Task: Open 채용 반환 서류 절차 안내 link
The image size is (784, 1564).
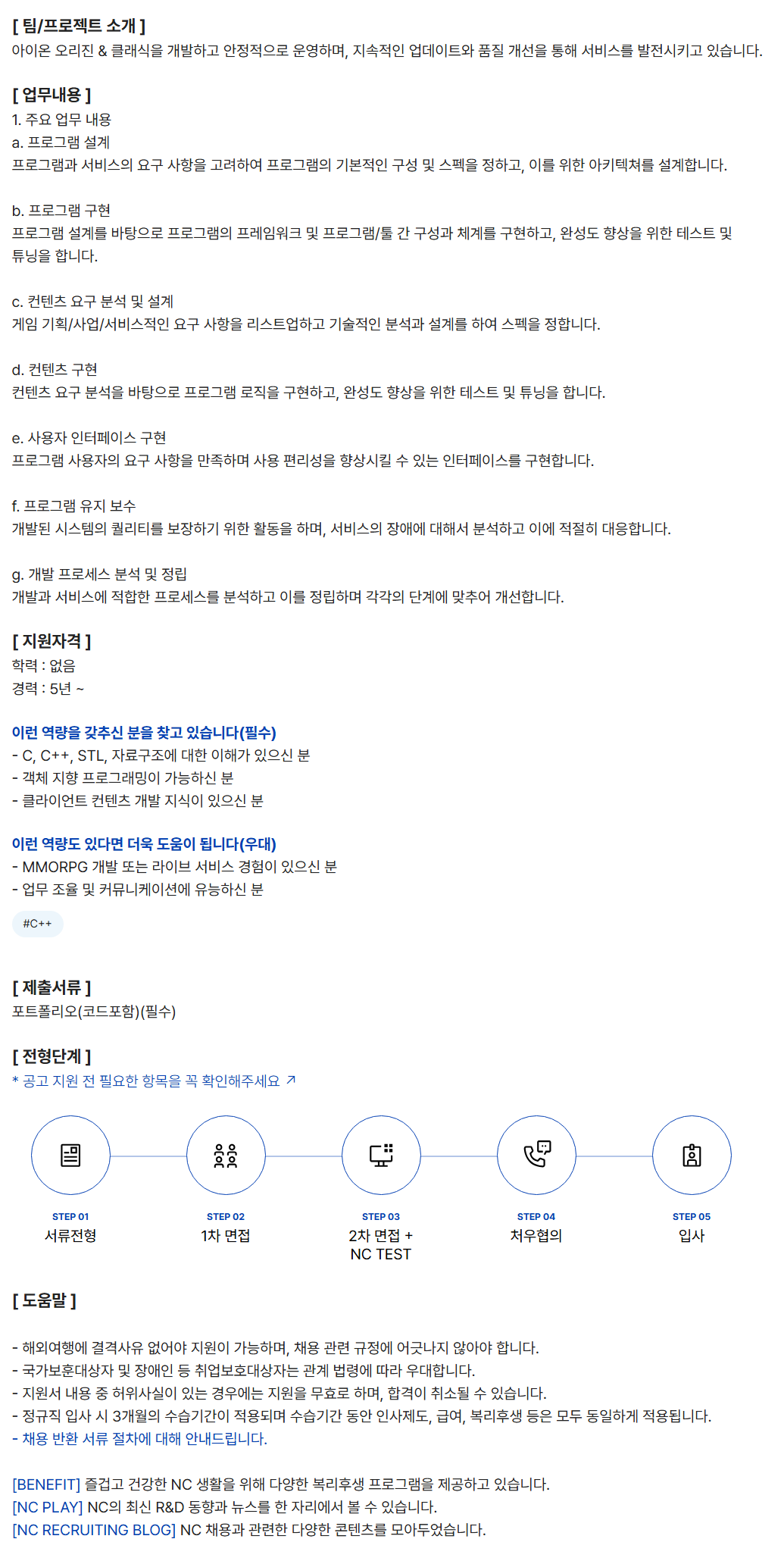Action: click(144, 1438)
